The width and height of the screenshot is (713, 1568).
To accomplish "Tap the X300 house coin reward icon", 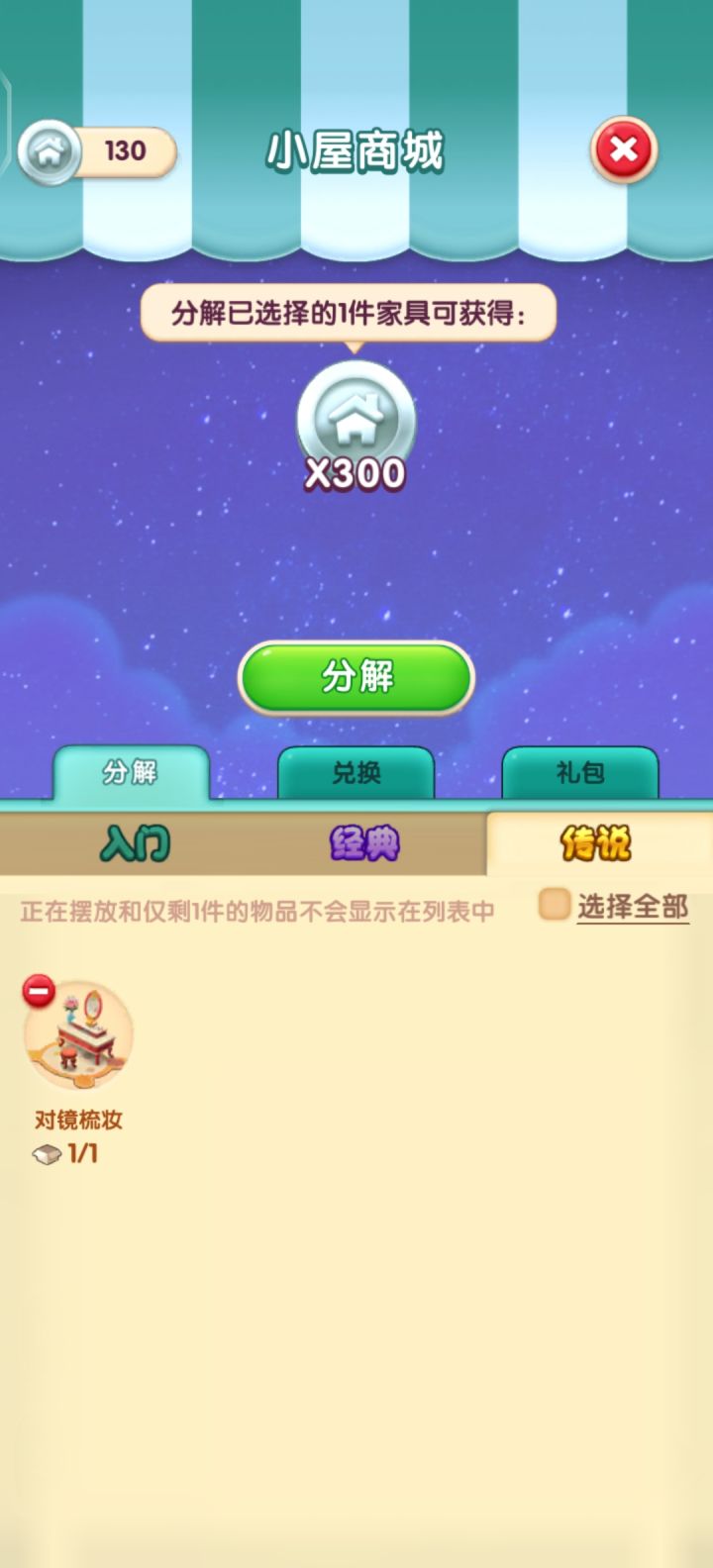I will 355,421.
